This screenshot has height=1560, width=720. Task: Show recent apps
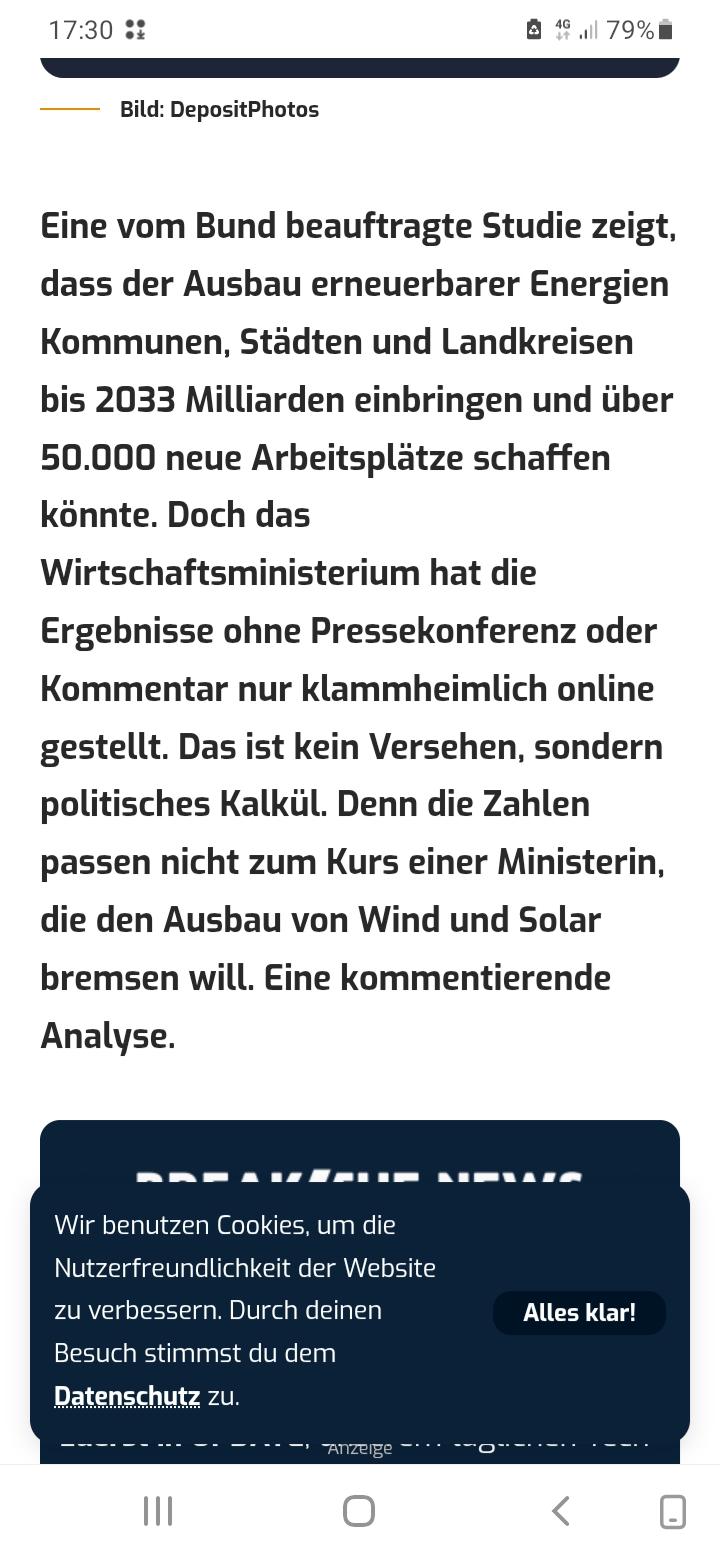coord(158,1511)
